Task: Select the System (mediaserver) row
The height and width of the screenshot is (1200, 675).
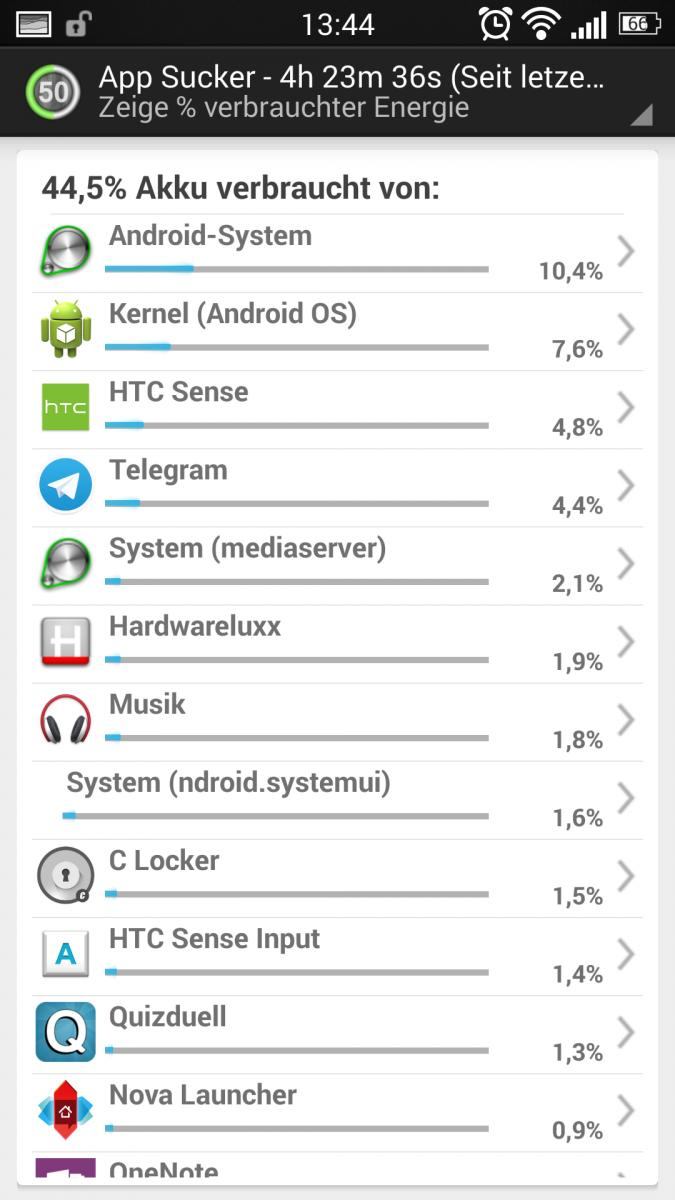Action: 337,566
